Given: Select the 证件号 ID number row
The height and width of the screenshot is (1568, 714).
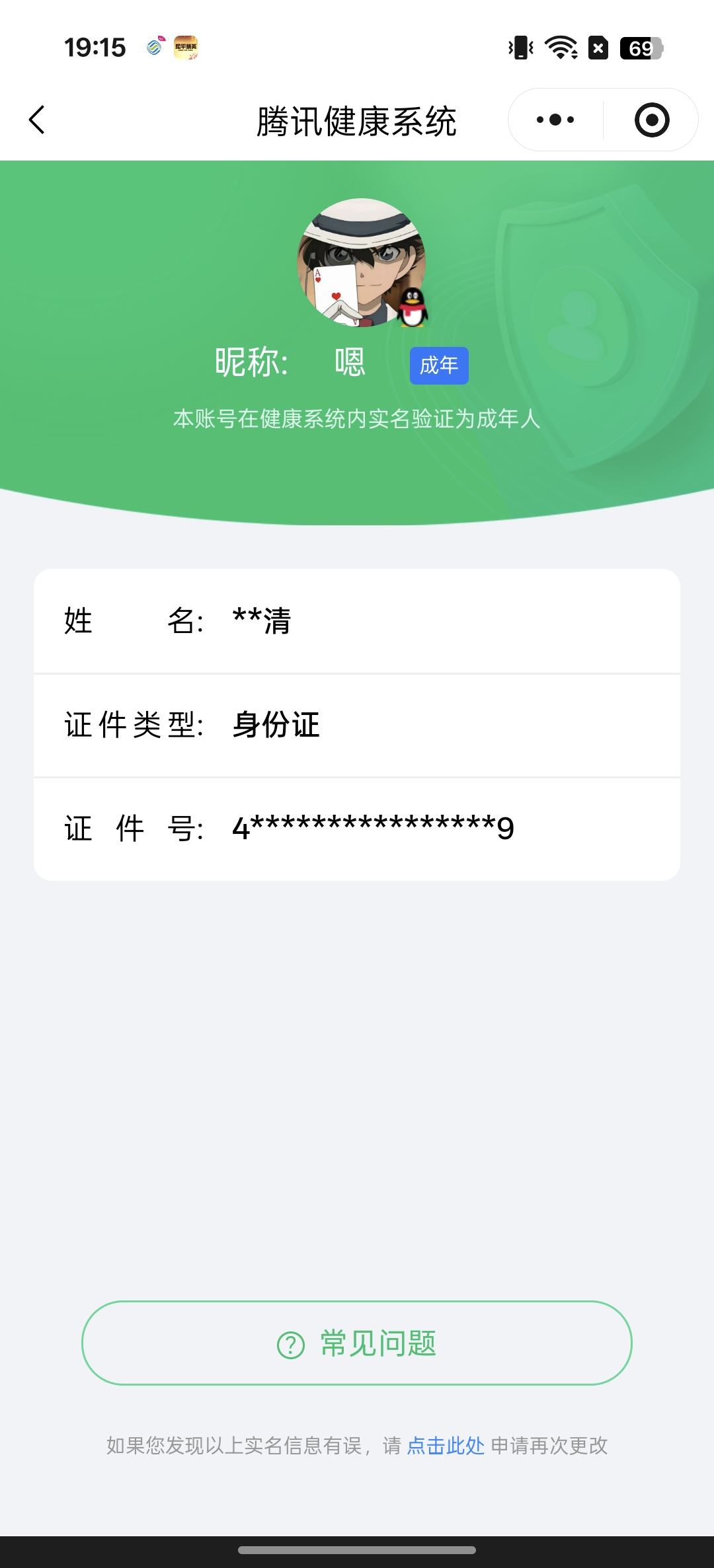Looking at the screenshot, I should tap(357, 827).
